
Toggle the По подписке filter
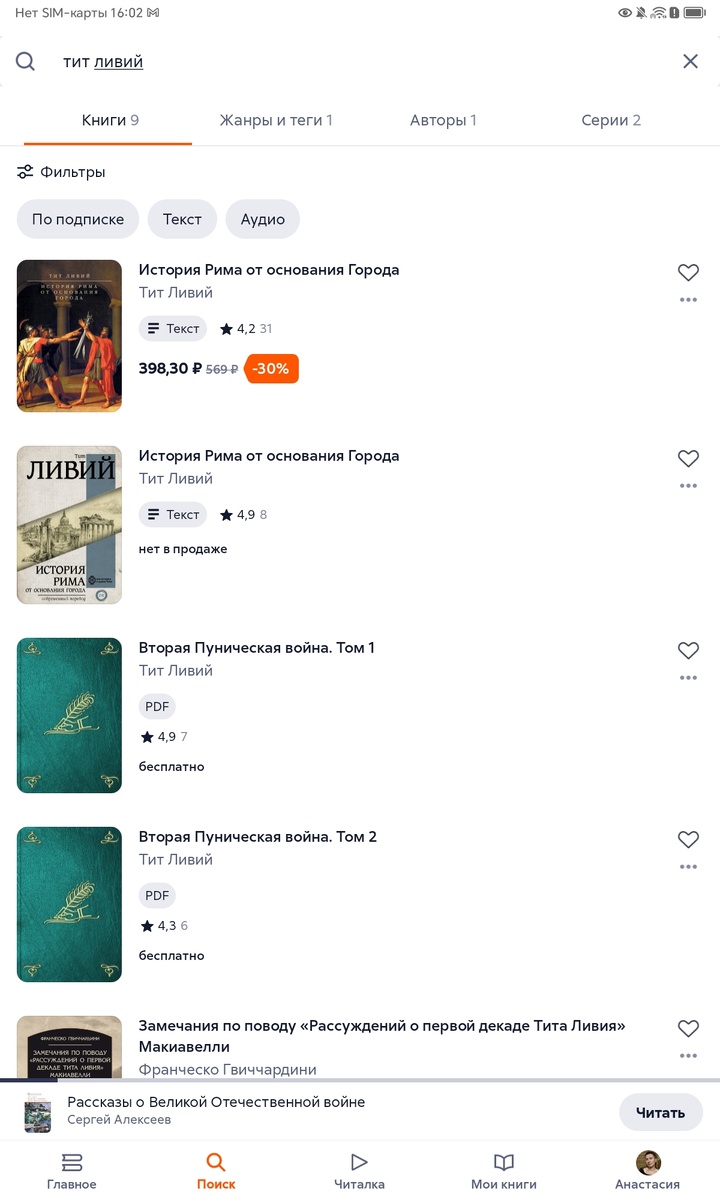pyautogui.click(x=77, y=219)
